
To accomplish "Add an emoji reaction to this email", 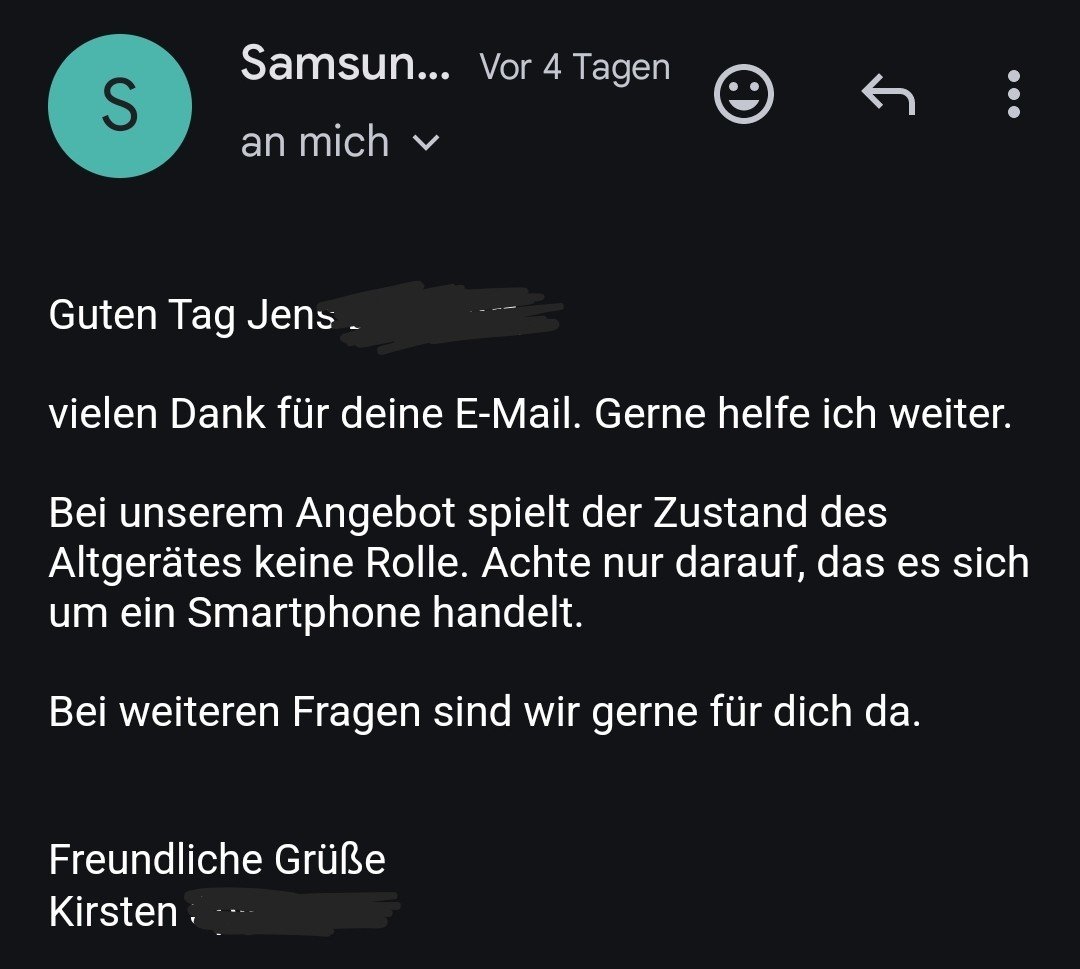I will 743,95.
